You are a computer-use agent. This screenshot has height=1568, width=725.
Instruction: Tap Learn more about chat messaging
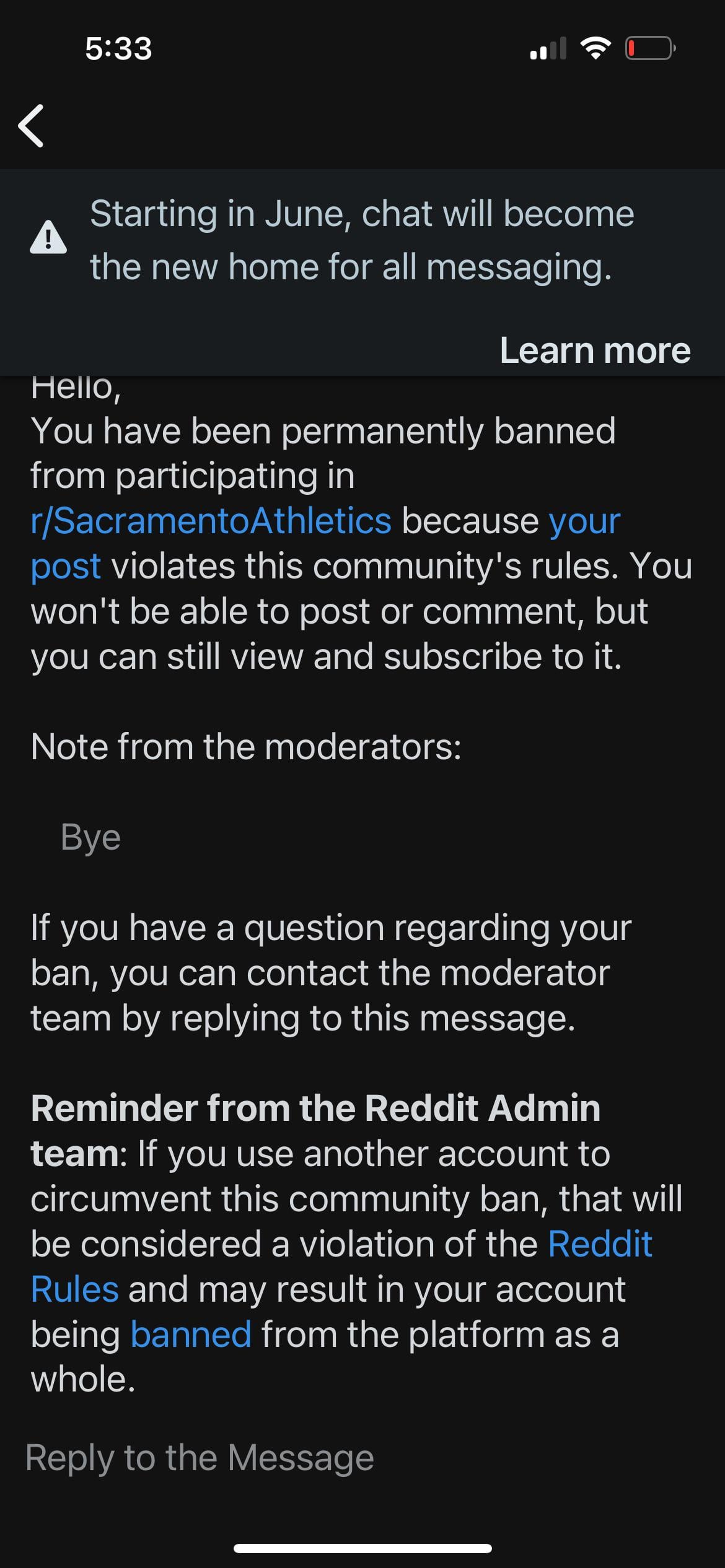594,351
